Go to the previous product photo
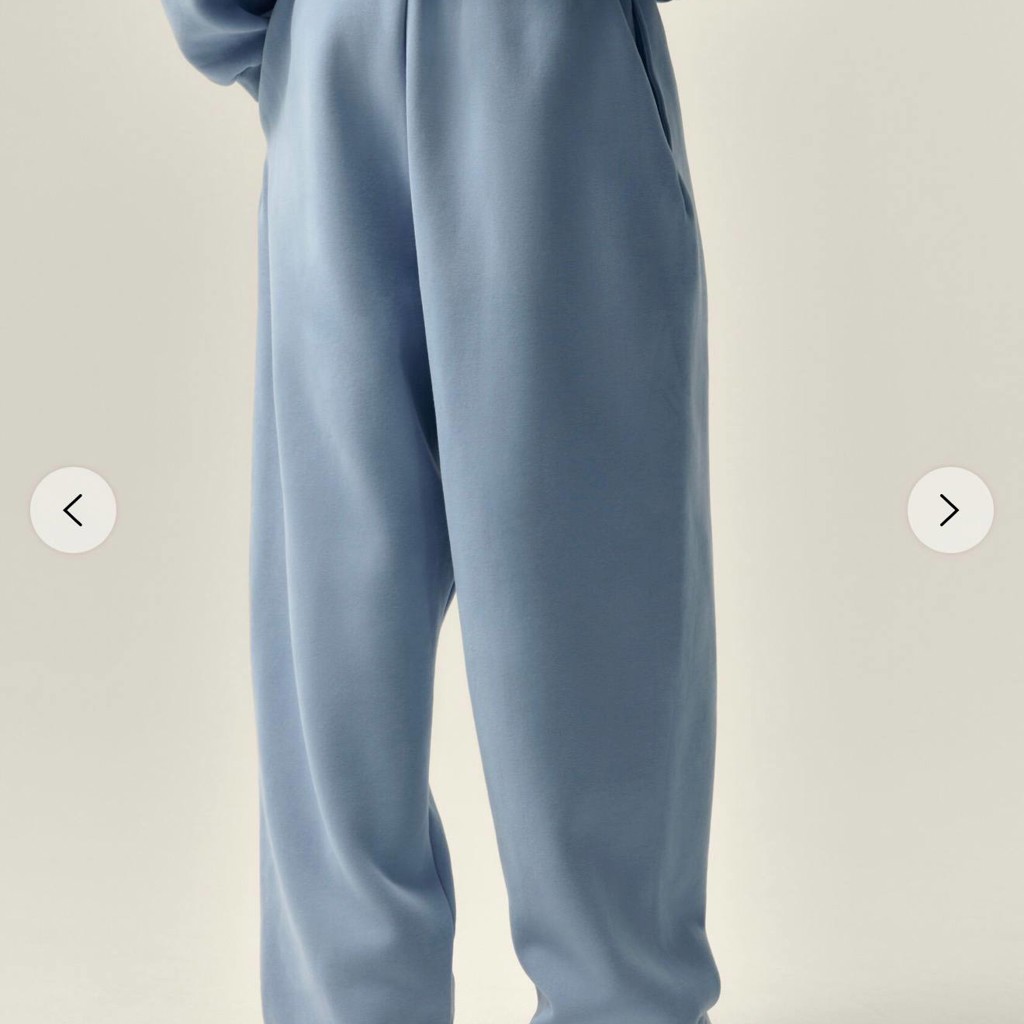This screenshot has height=1024, width=1024. (73, 510)
